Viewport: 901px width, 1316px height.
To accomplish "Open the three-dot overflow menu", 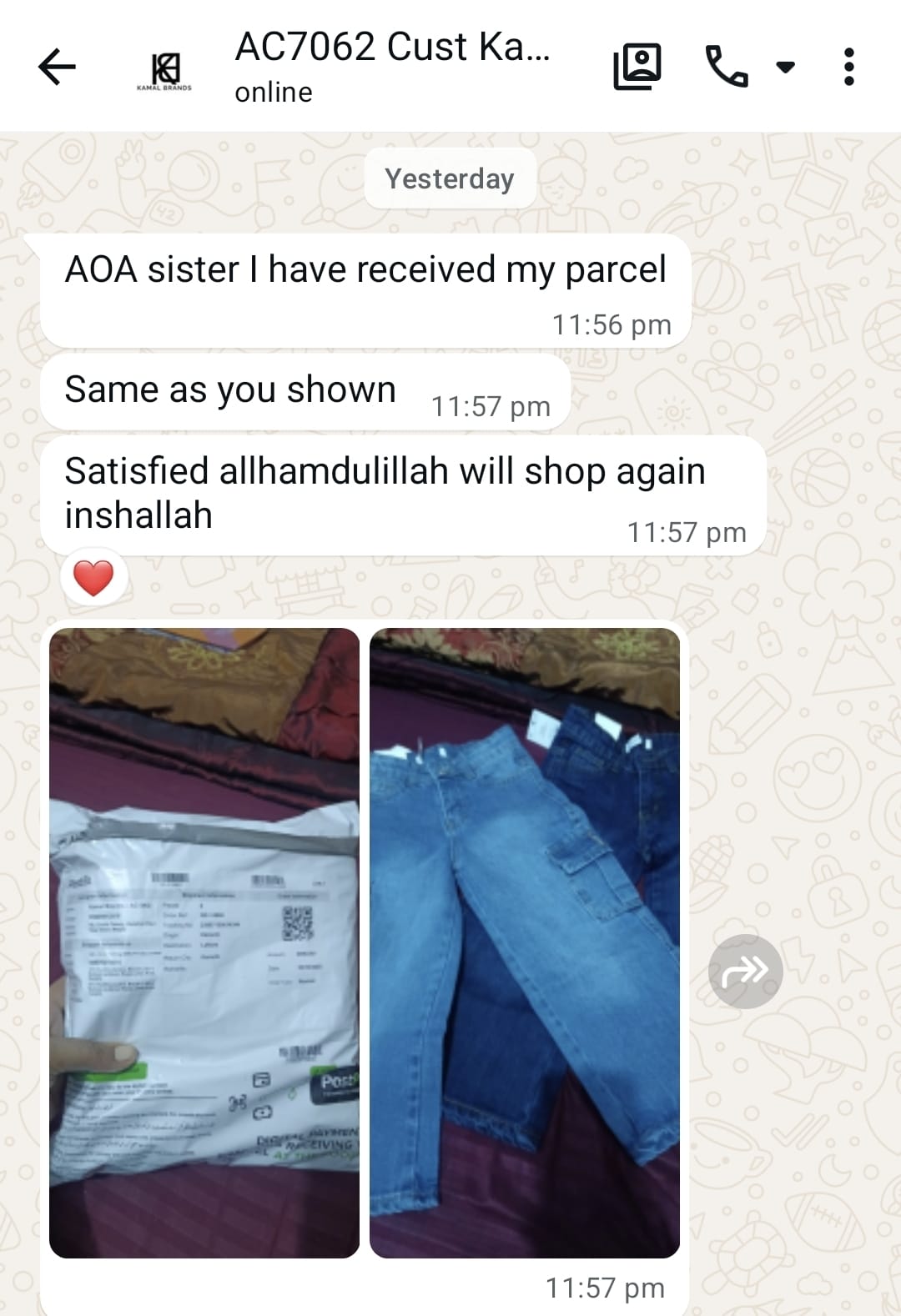I will [x=848, y=67].
